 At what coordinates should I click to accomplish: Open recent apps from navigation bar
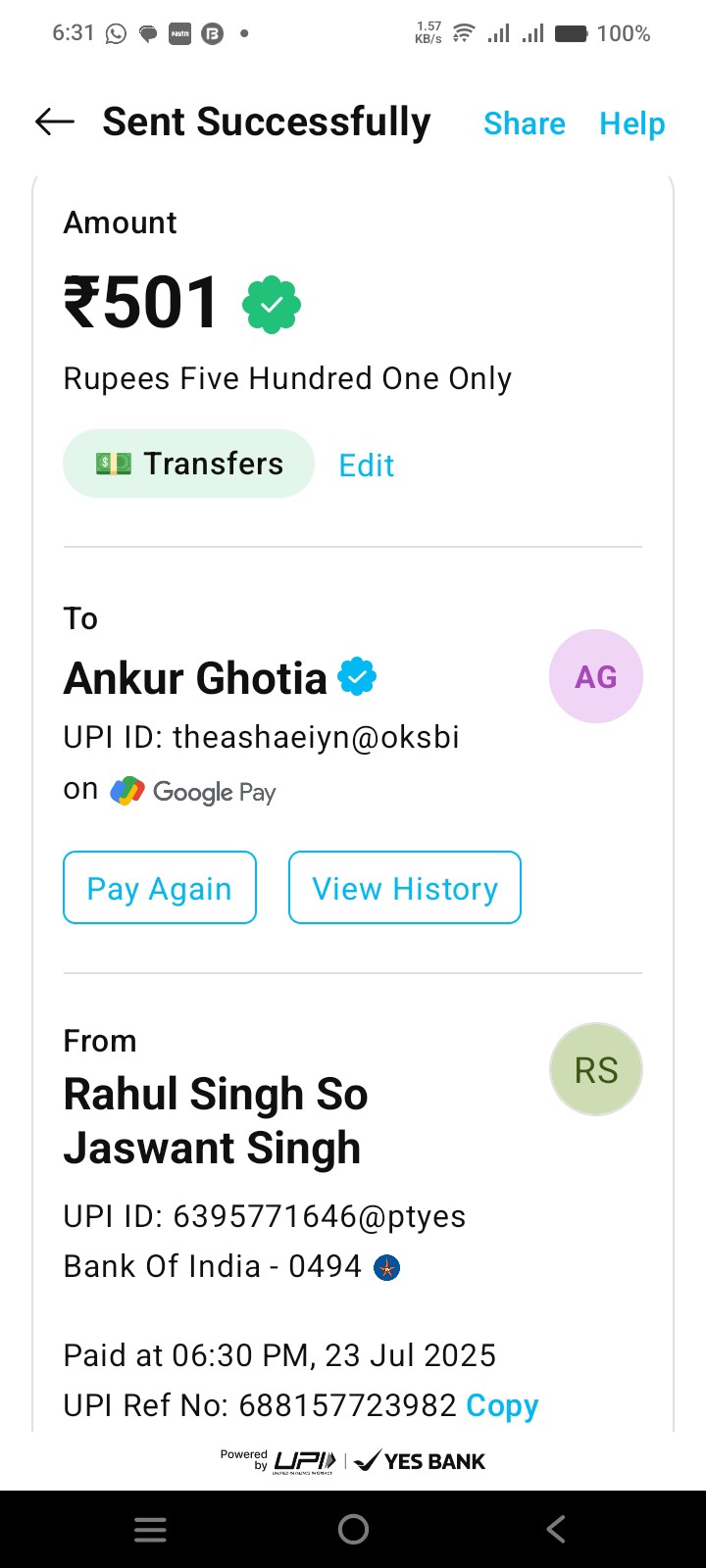click(x=150, y=1529)
